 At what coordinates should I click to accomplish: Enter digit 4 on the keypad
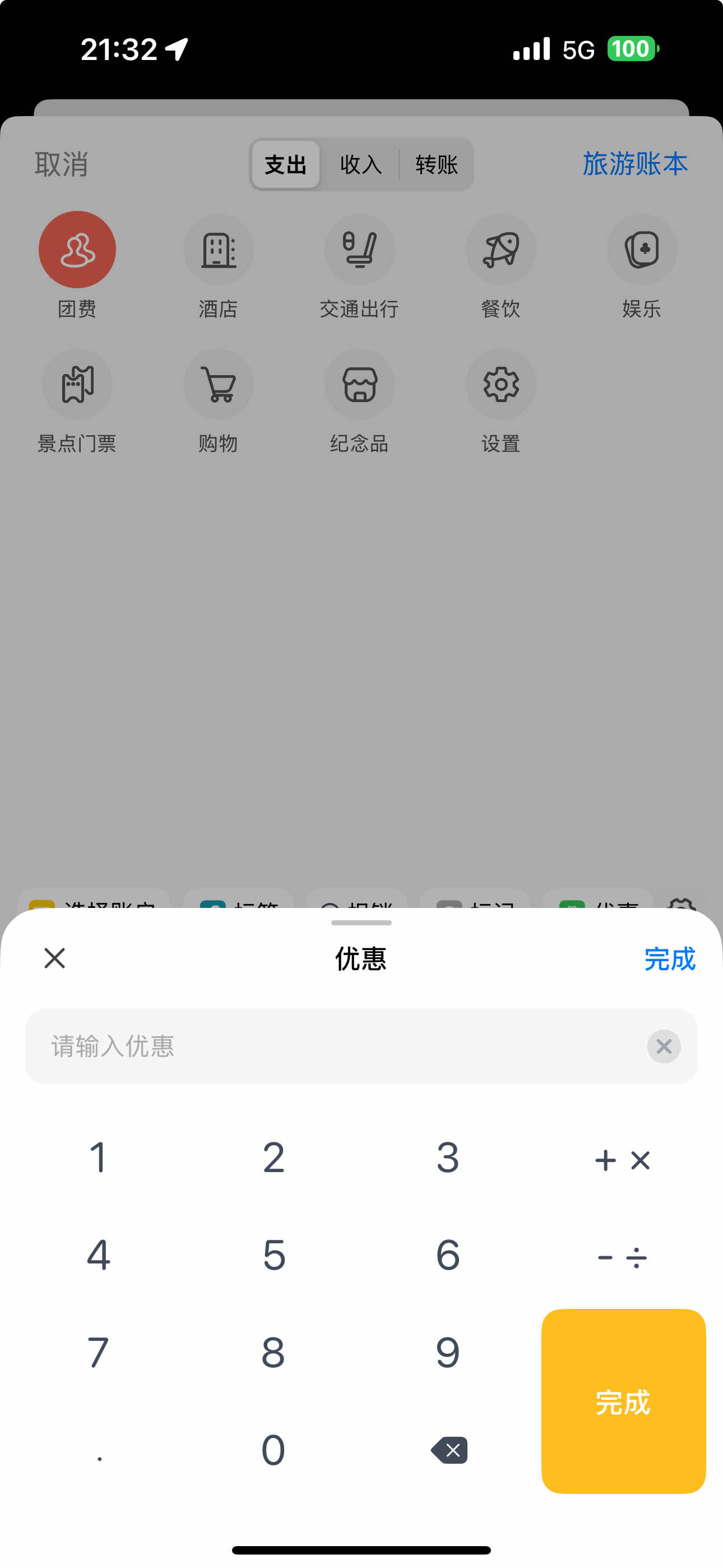pyautogui.click(x=99, y=1255)
